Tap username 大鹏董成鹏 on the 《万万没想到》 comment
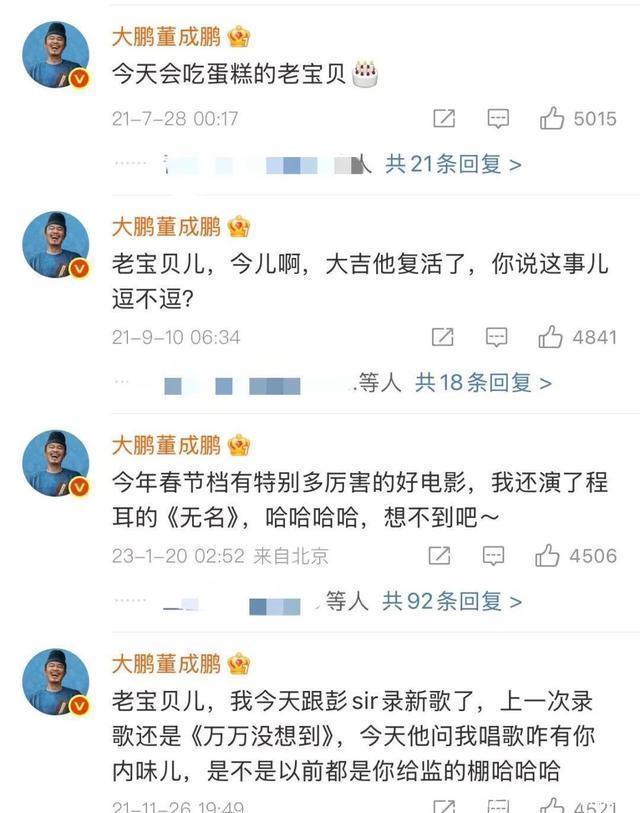This screenshot has height=813, width=640. tap(165, 664)
